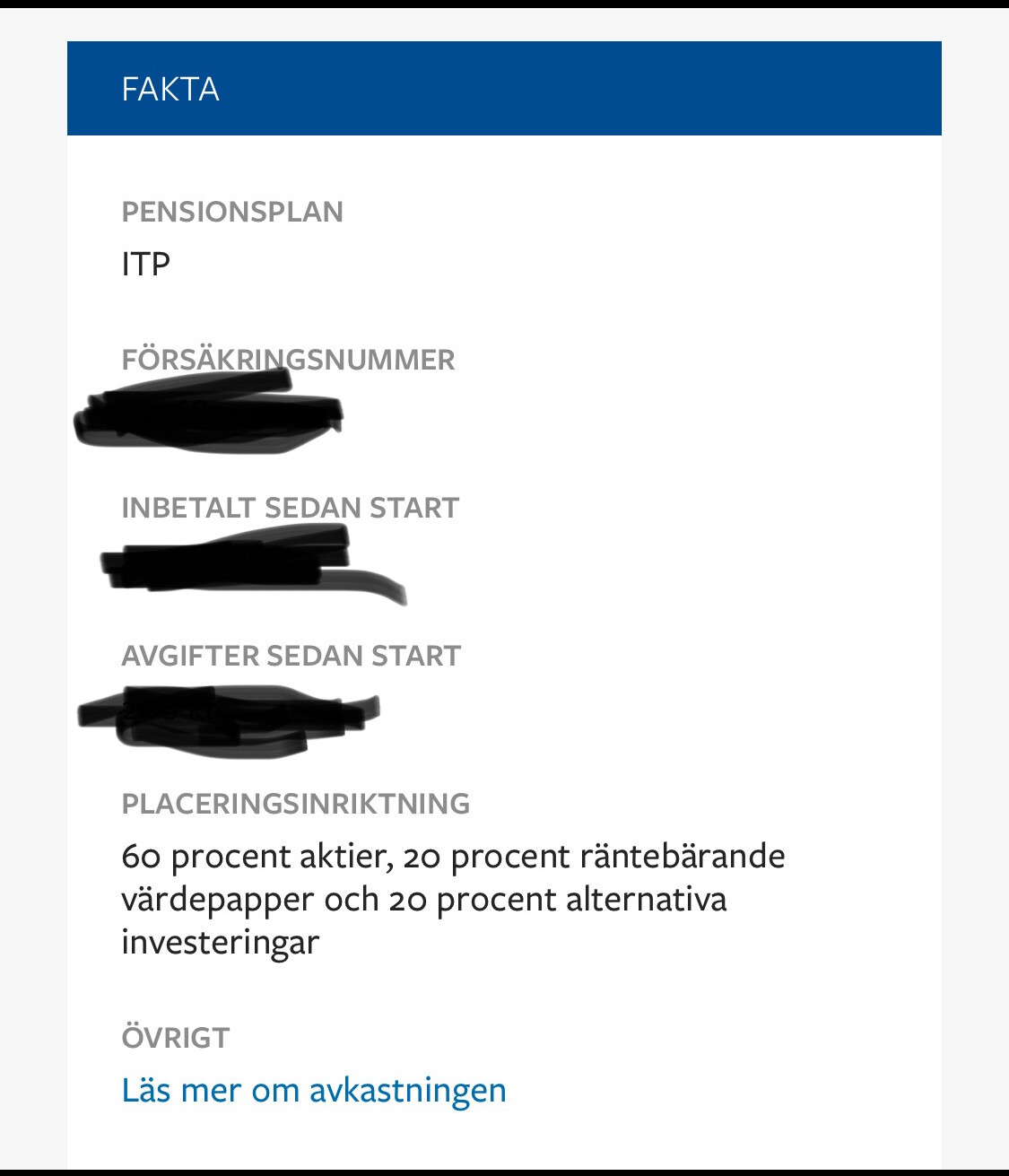Screen dimensions: 1009x1176
Task: Open the 'Läs mer om avkastningen' link
Action: pos(314,1090)
